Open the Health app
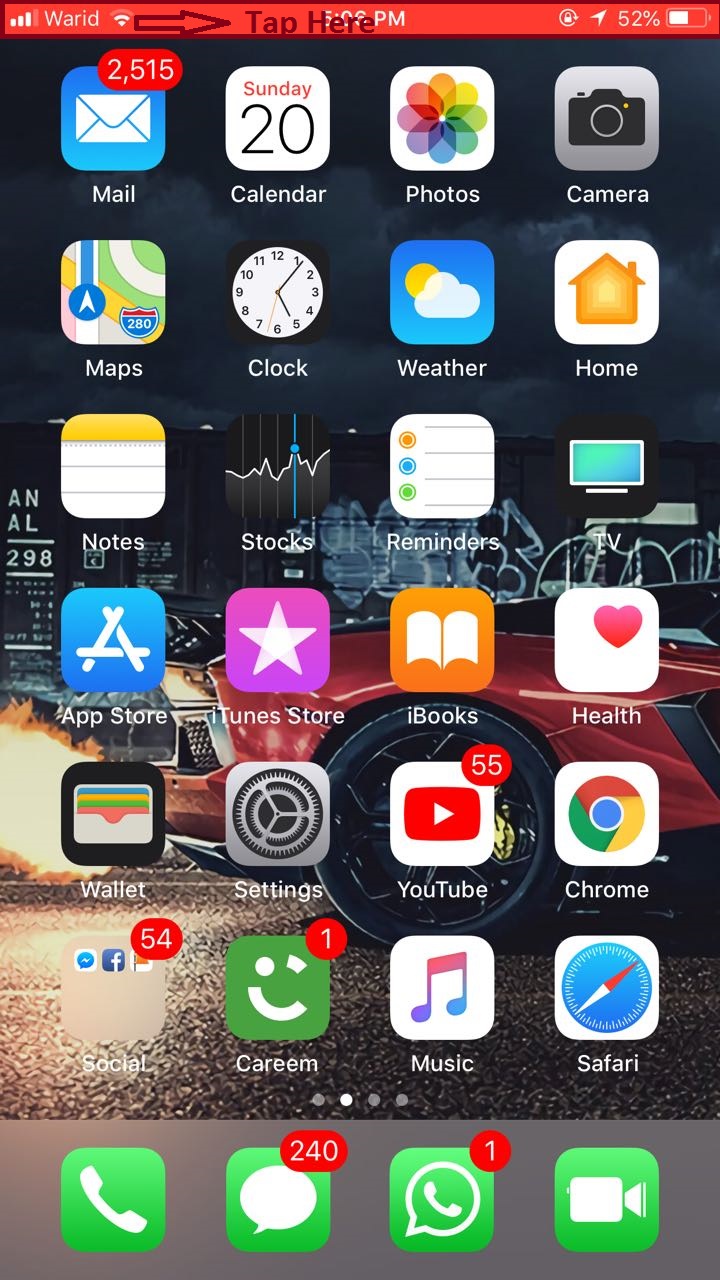Screen dimensions: 720x1280 tap(607, 641)
